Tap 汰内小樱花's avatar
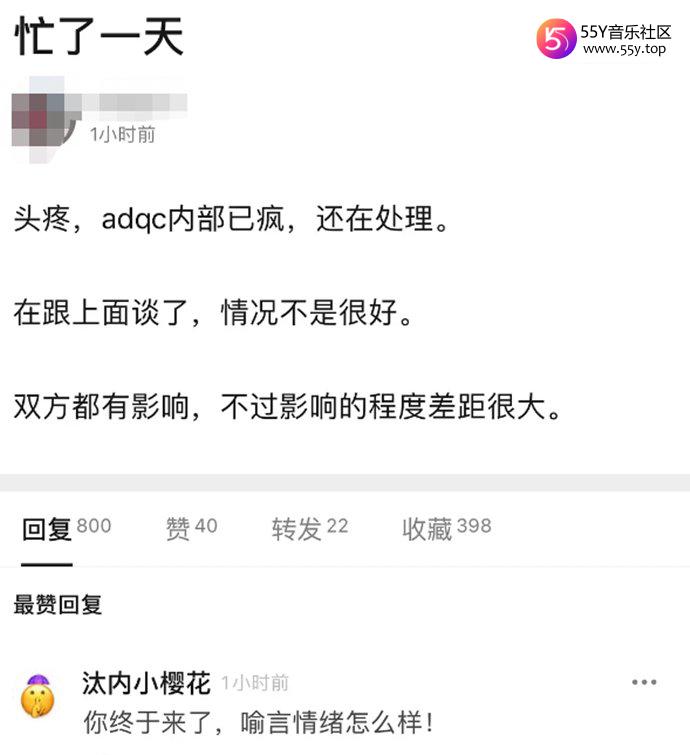Image resolution: width=690 pixels, height=755 pixels. point(38,692)
